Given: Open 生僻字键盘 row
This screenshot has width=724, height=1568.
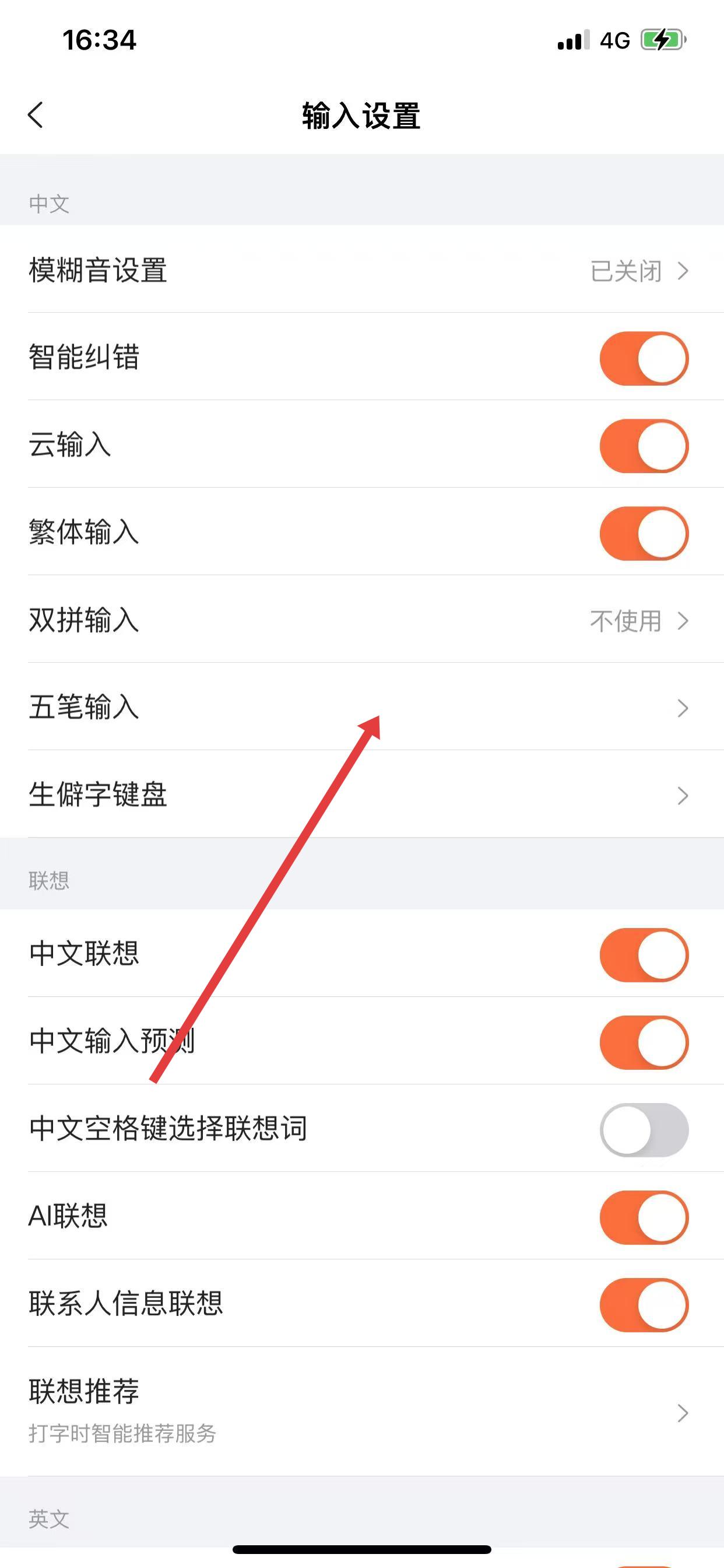Looking at the screenshot, I should pos(362,795).
